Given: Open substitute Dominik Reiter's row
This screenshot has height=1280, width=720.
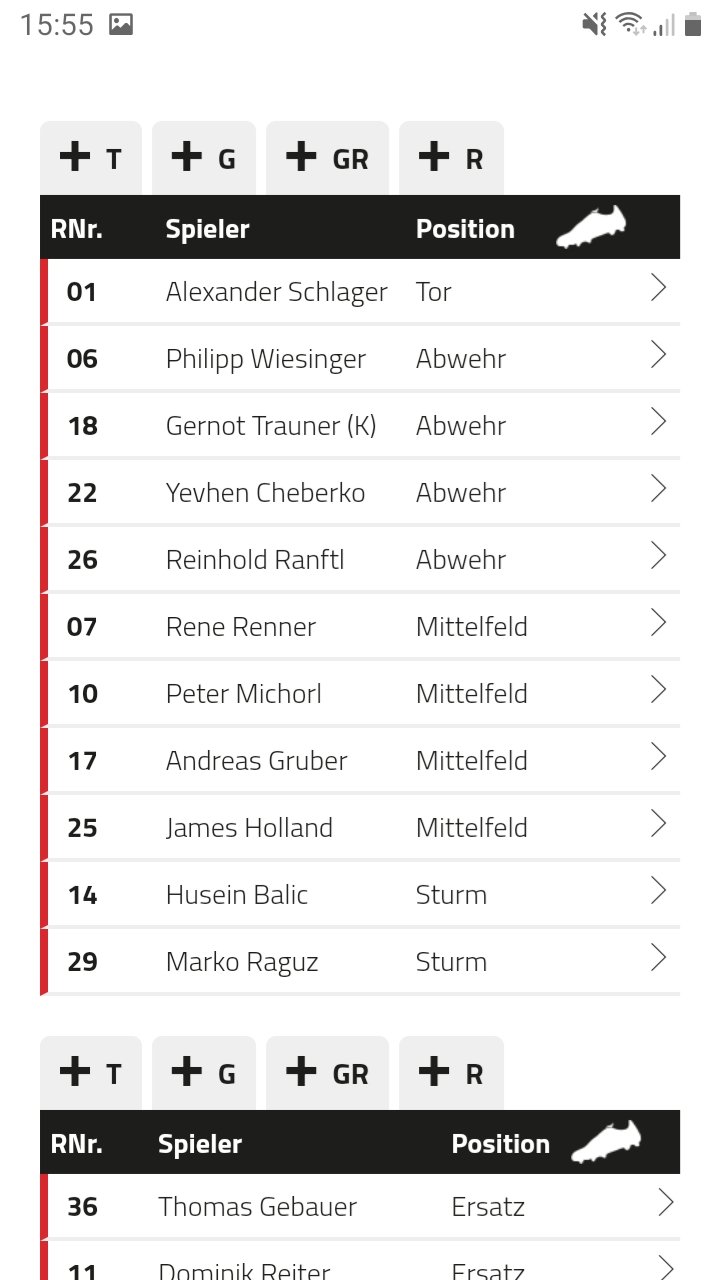Looking at the screenshot, I should pyautogui.click(x=360, y=1262).
